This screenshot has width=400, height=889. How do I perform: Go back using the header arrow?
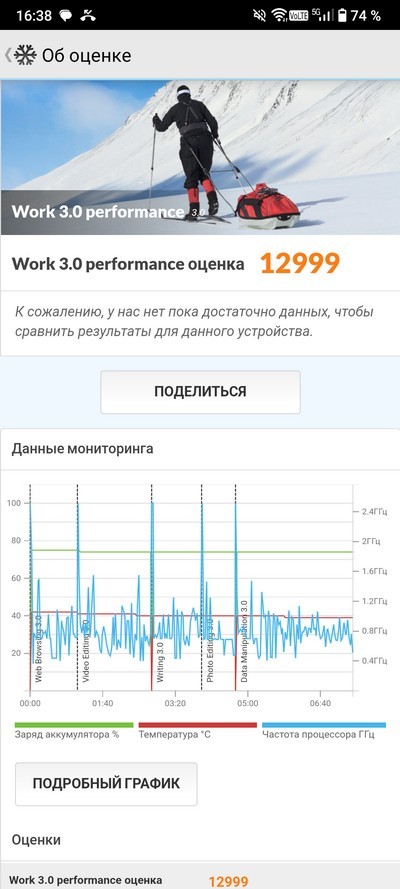pyautogui.click(x=8, y=55)
